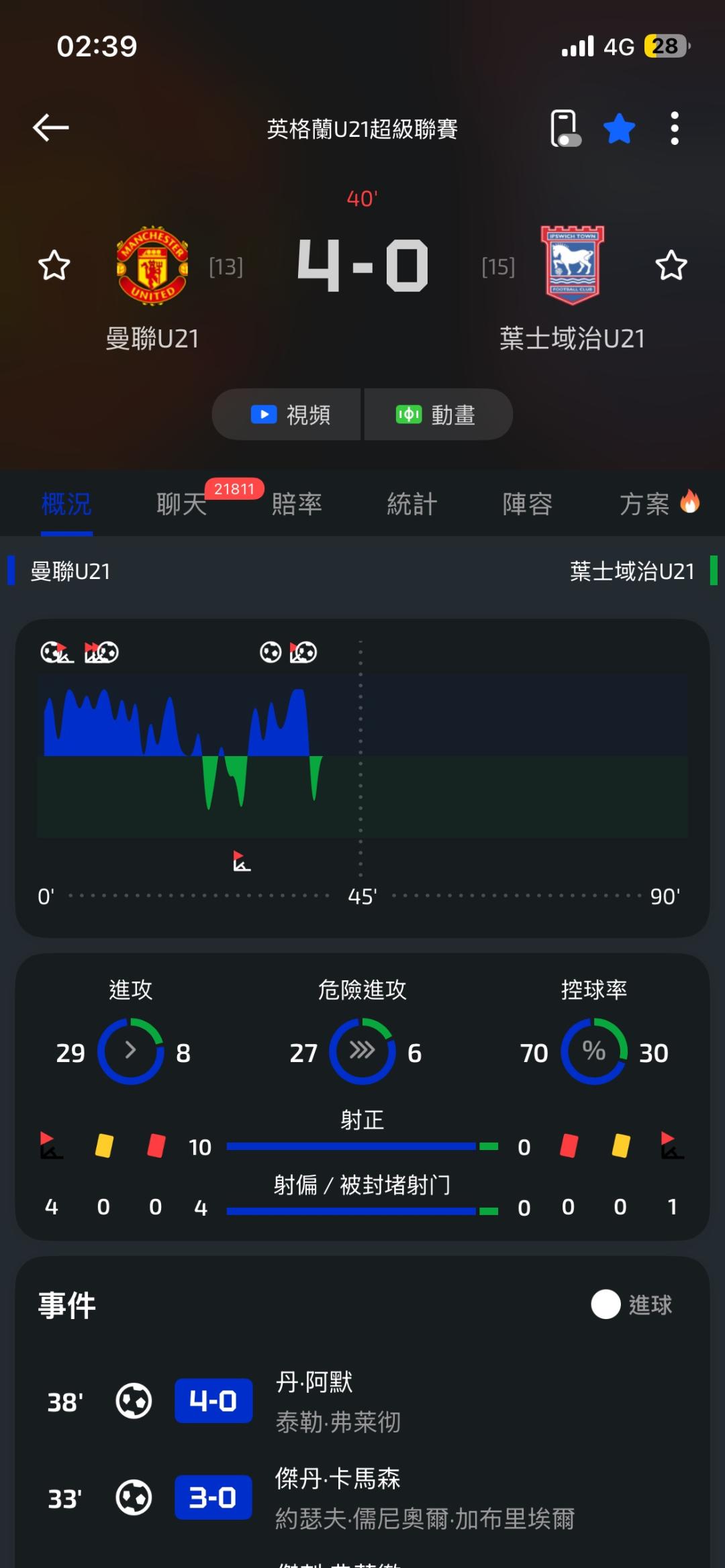725x1568 pixels.
Task: Go back using the arrow icon
Action: (x=50, y=127)
